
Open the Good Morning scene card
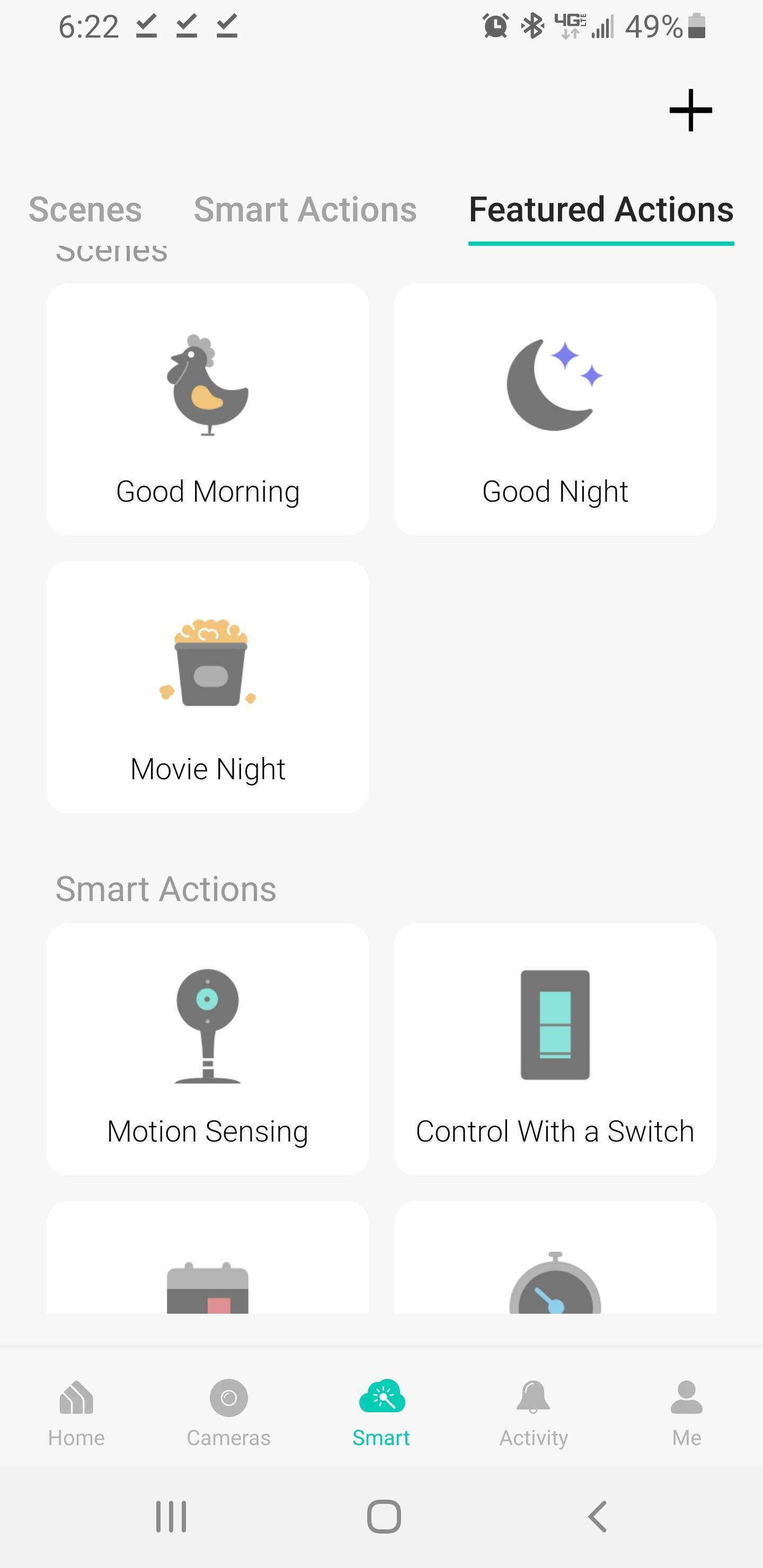coord(208,409)
